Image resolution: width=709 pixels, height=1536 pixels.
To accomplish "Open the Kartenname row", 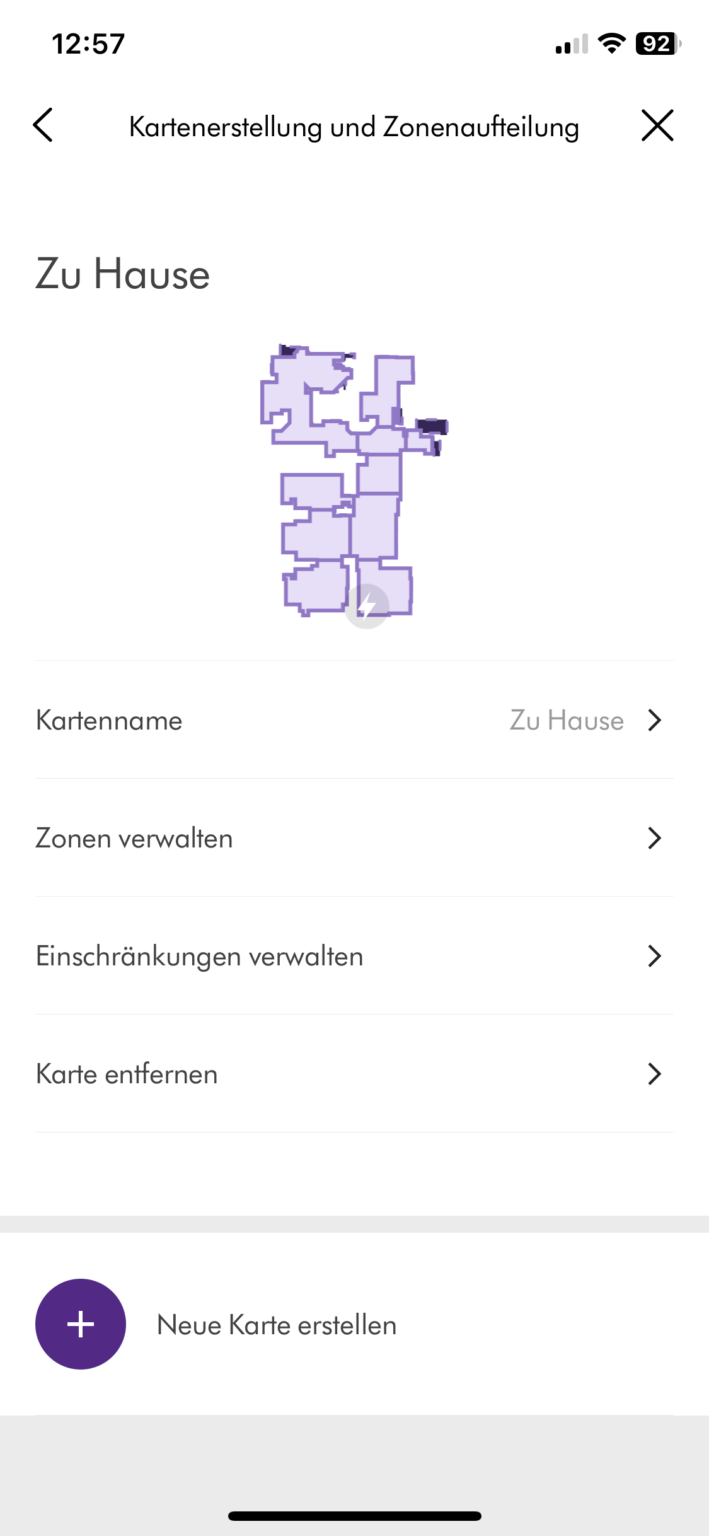I will click(x=354, y=720).
